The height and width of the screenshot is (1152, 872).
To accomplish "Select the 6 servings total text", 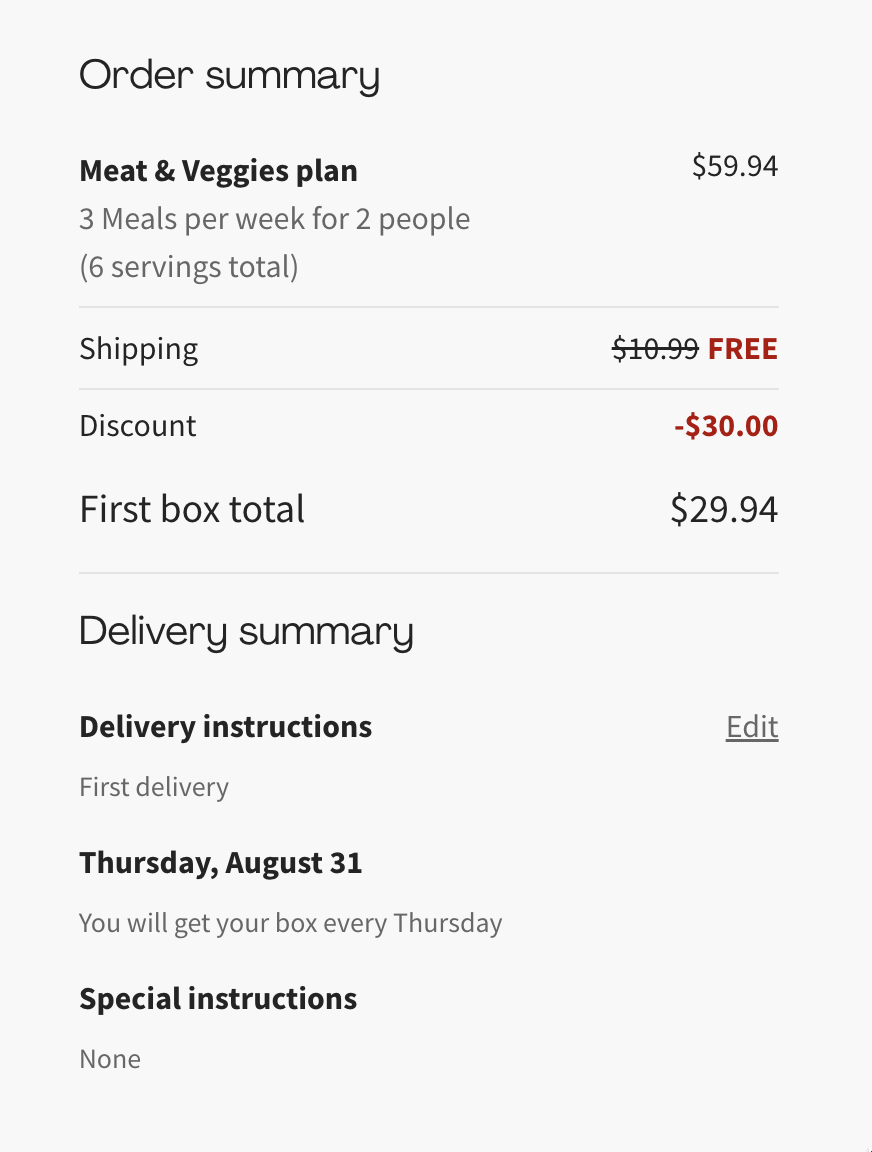I will [x=188, y=266].
